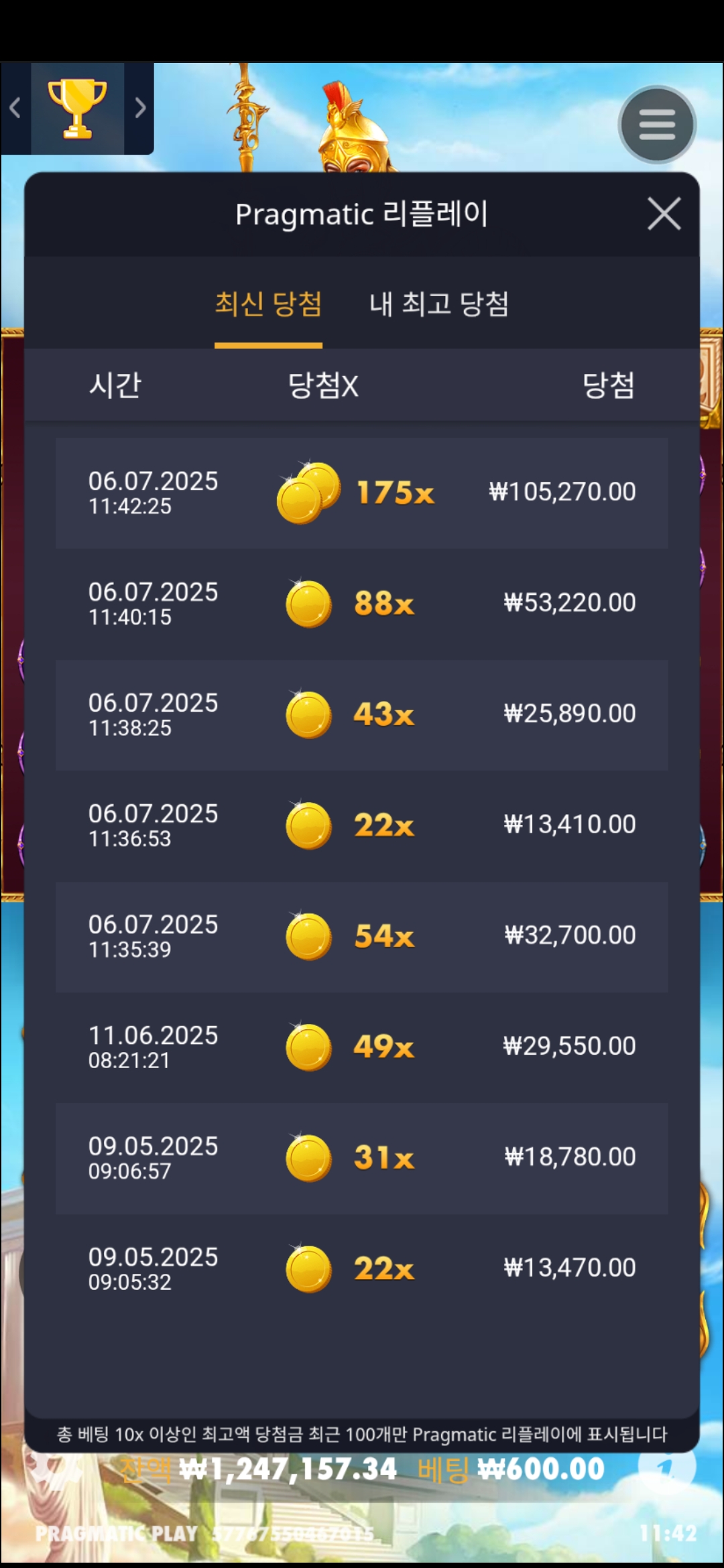
Task: Open the 49x replay dated 11.06.2025
Action: [x=362, y=1047]
